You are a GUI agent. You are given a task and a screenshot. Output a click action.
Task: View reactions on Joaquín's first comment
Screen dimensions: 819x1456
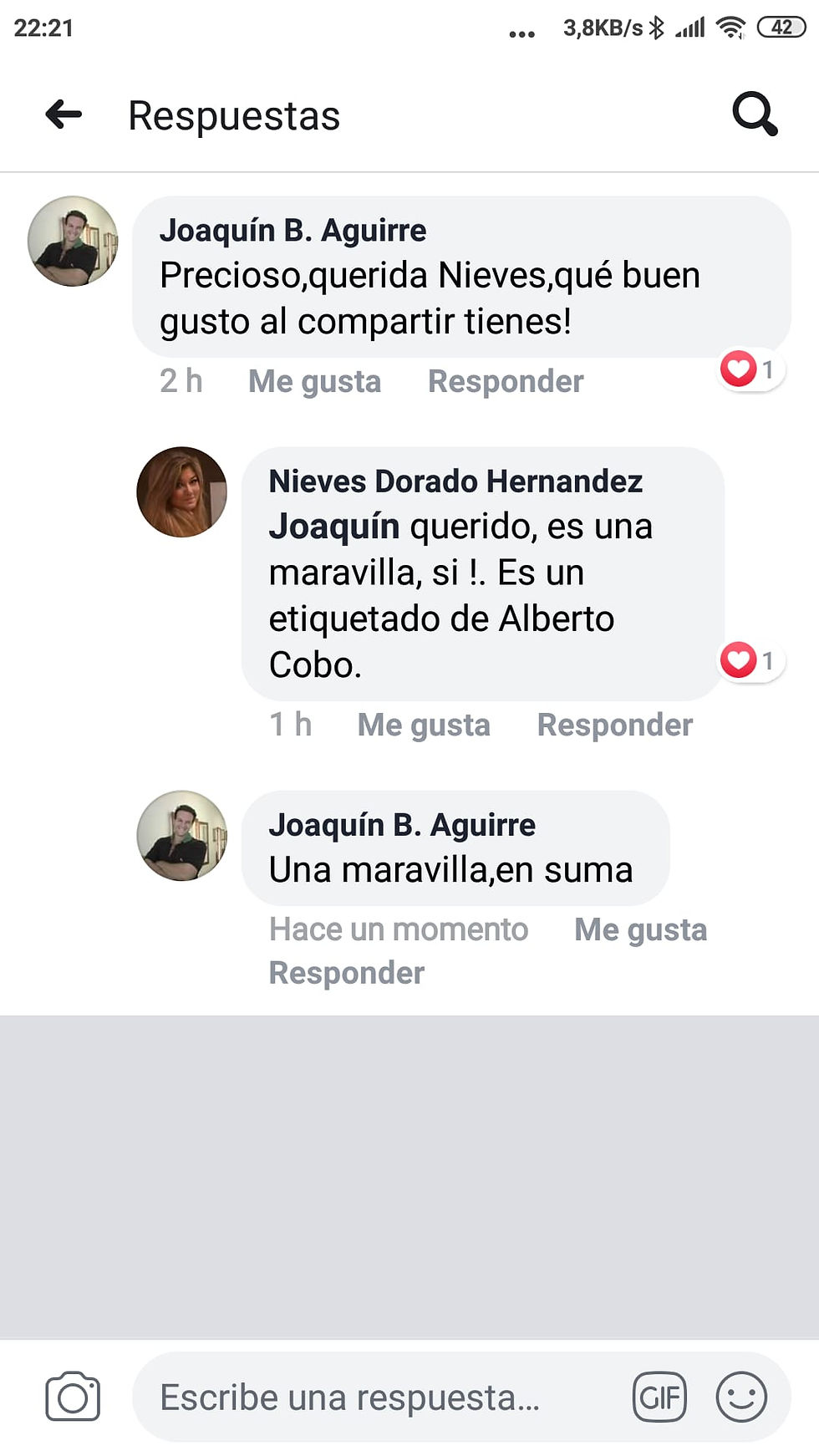(750, 369)
